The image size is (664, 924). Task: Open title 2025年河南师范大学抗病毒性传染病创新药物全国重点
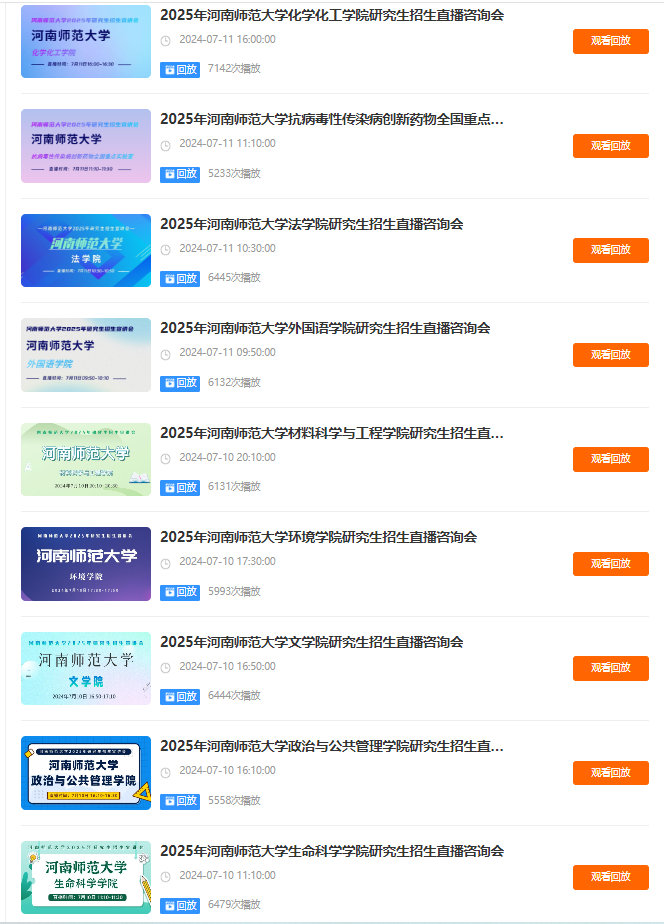click(x=331, y=120)
